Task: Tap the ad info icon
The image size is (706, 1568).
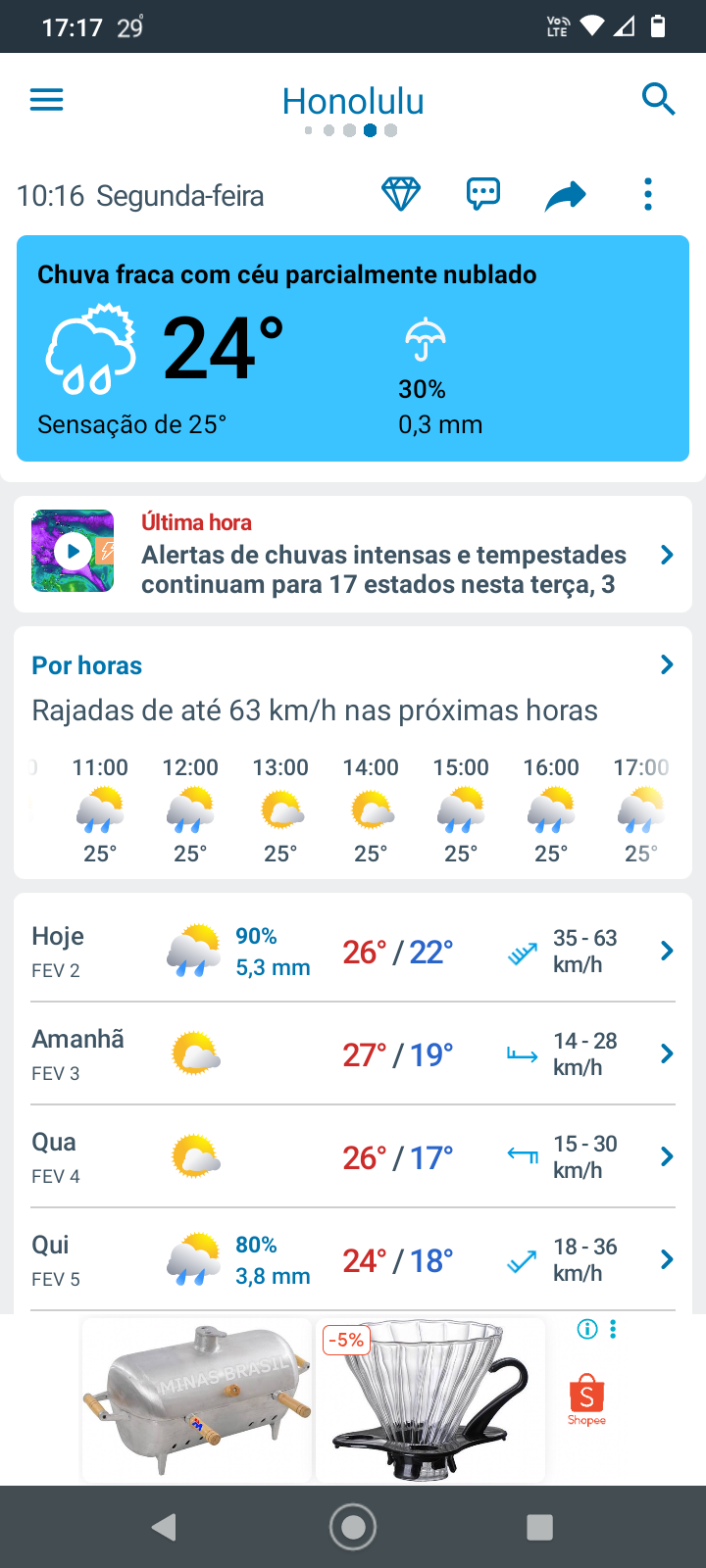Action: (587, 1329)
